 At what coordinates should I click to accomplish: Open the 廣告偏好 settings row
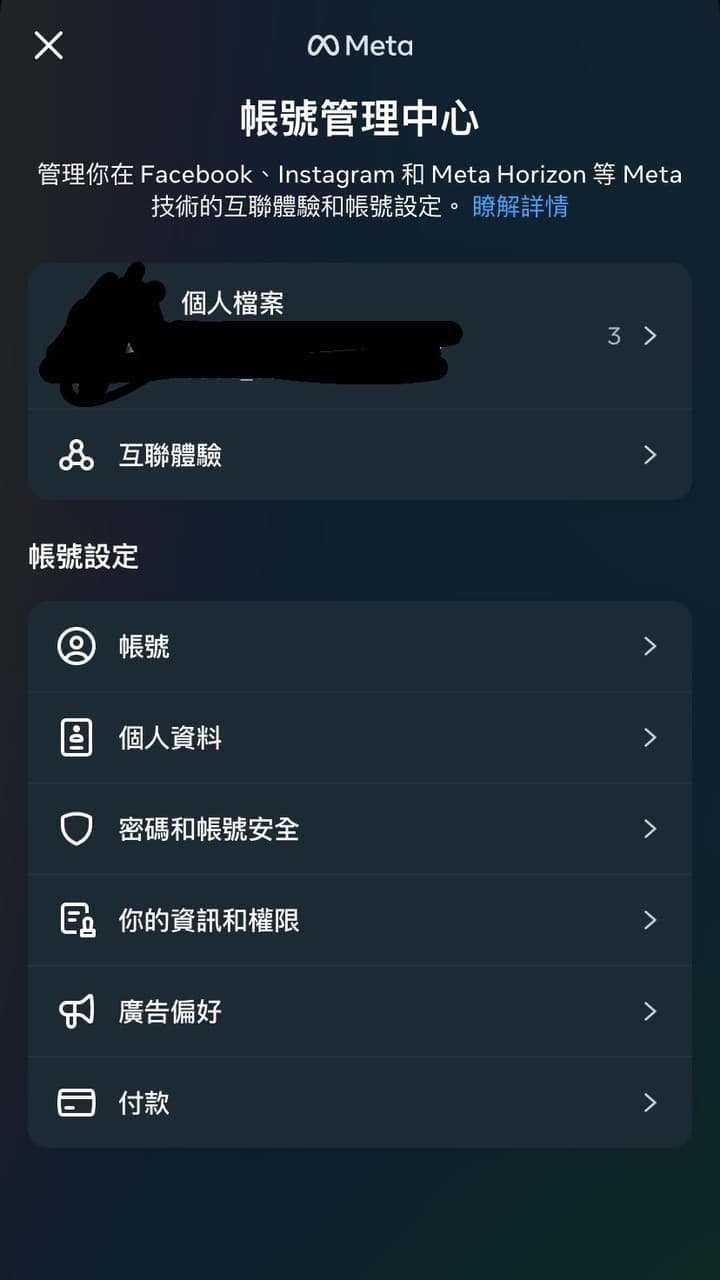point(360,1012)
